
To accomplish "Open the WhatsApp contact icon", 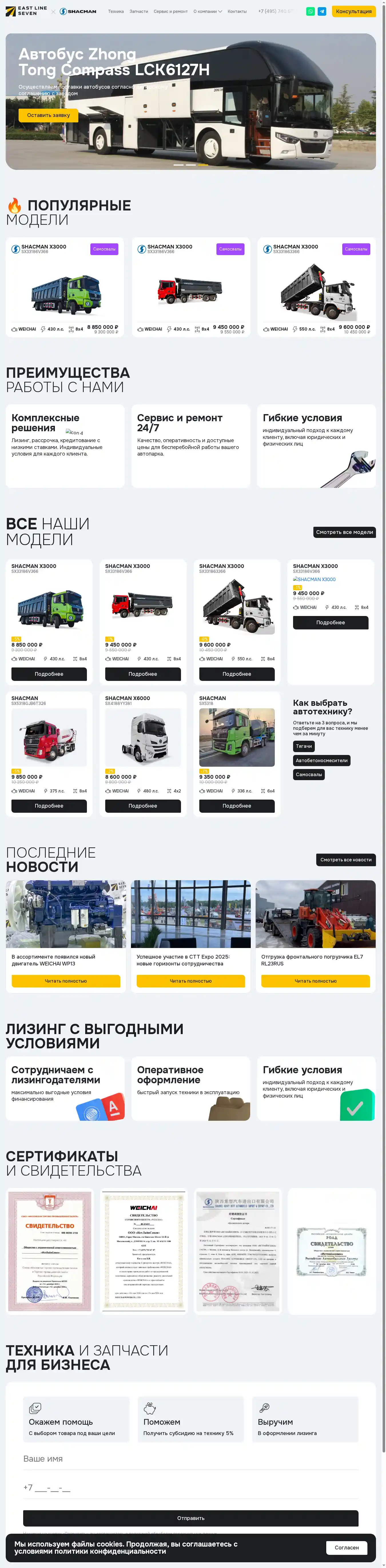I will tap(311, 11).
